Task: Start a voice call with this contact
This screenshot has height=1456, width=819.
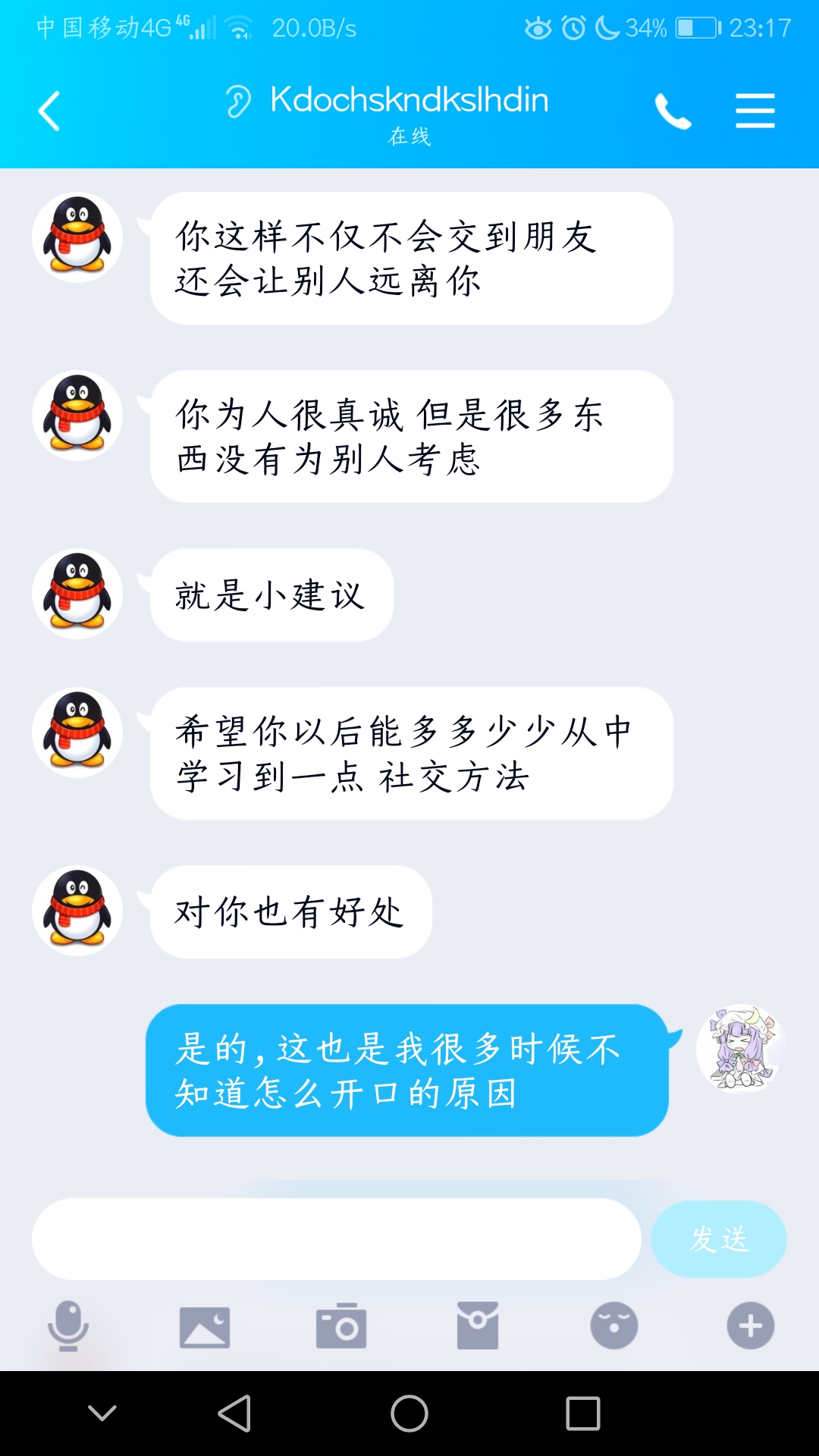Action: click(x=673, y=111)
